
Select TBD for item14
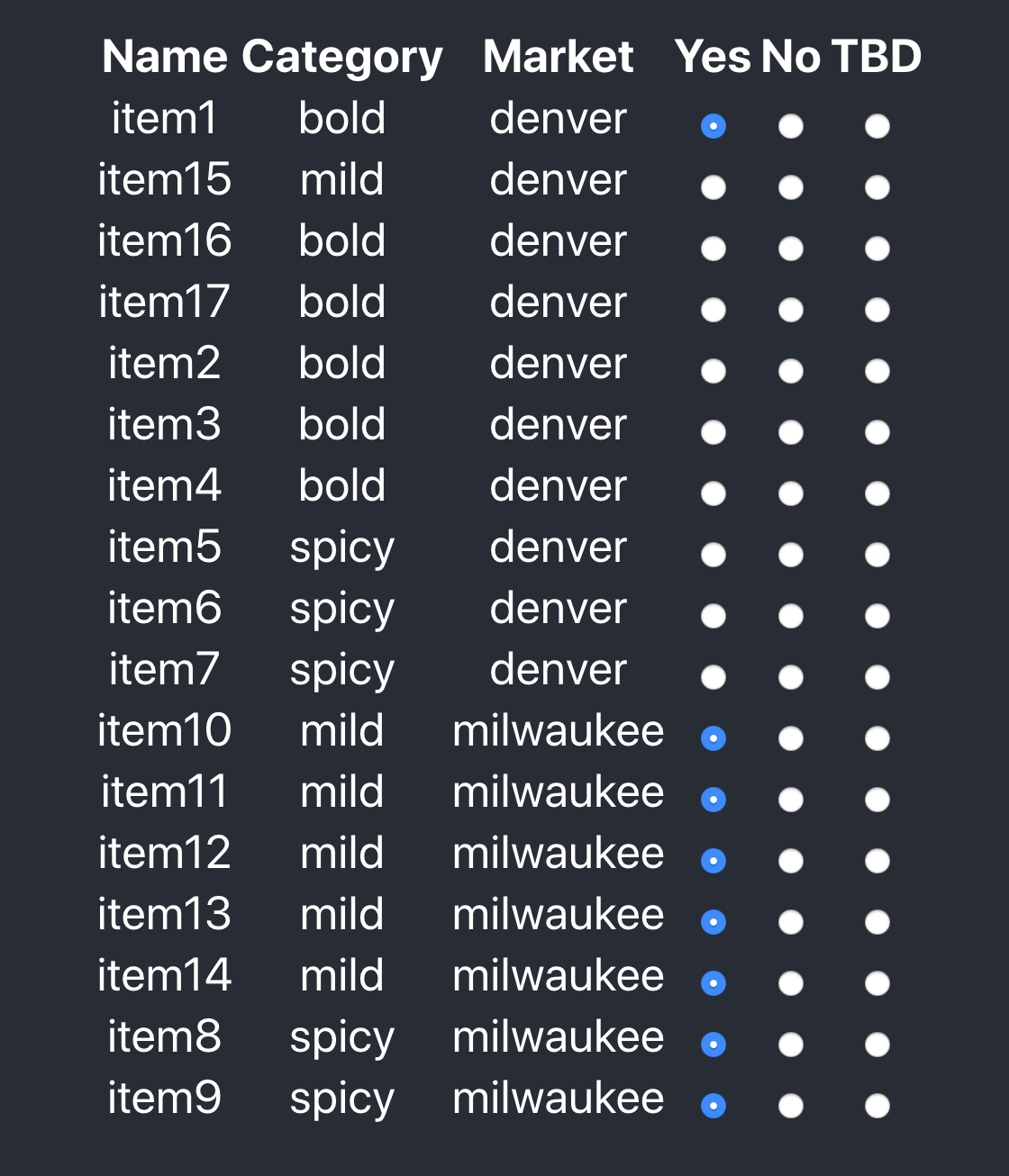(x=877, y=982)
